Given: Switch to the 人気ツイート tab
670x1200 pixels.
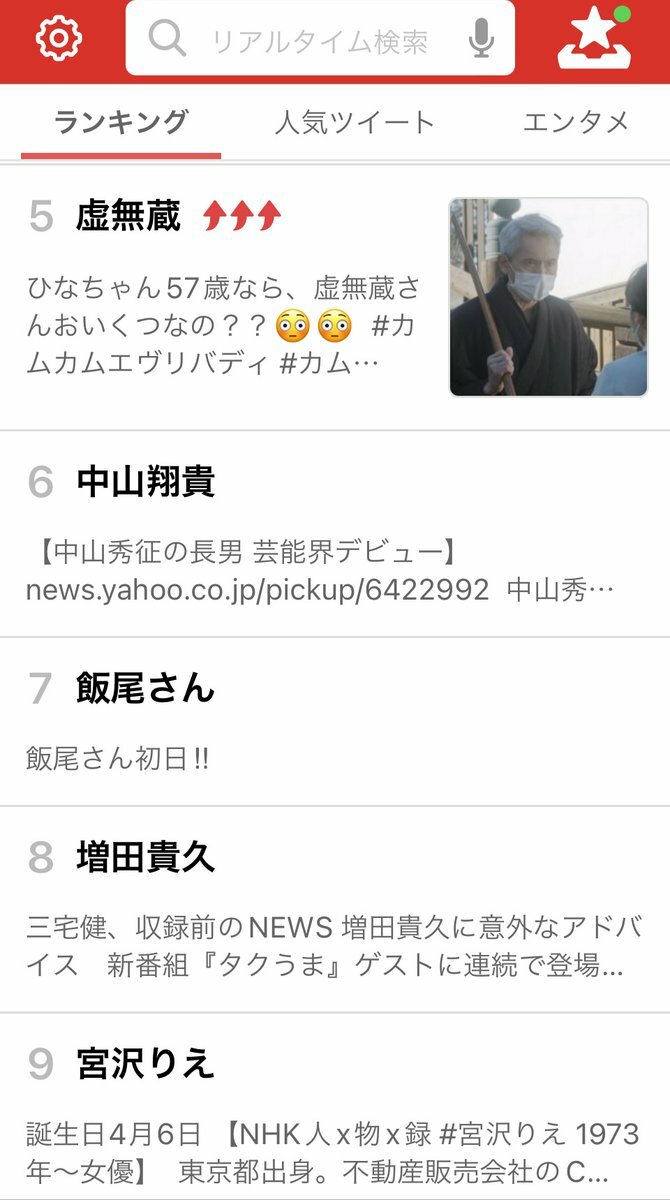Looking at the screenshot, I should pyautogui.click(x=355, y=123).
